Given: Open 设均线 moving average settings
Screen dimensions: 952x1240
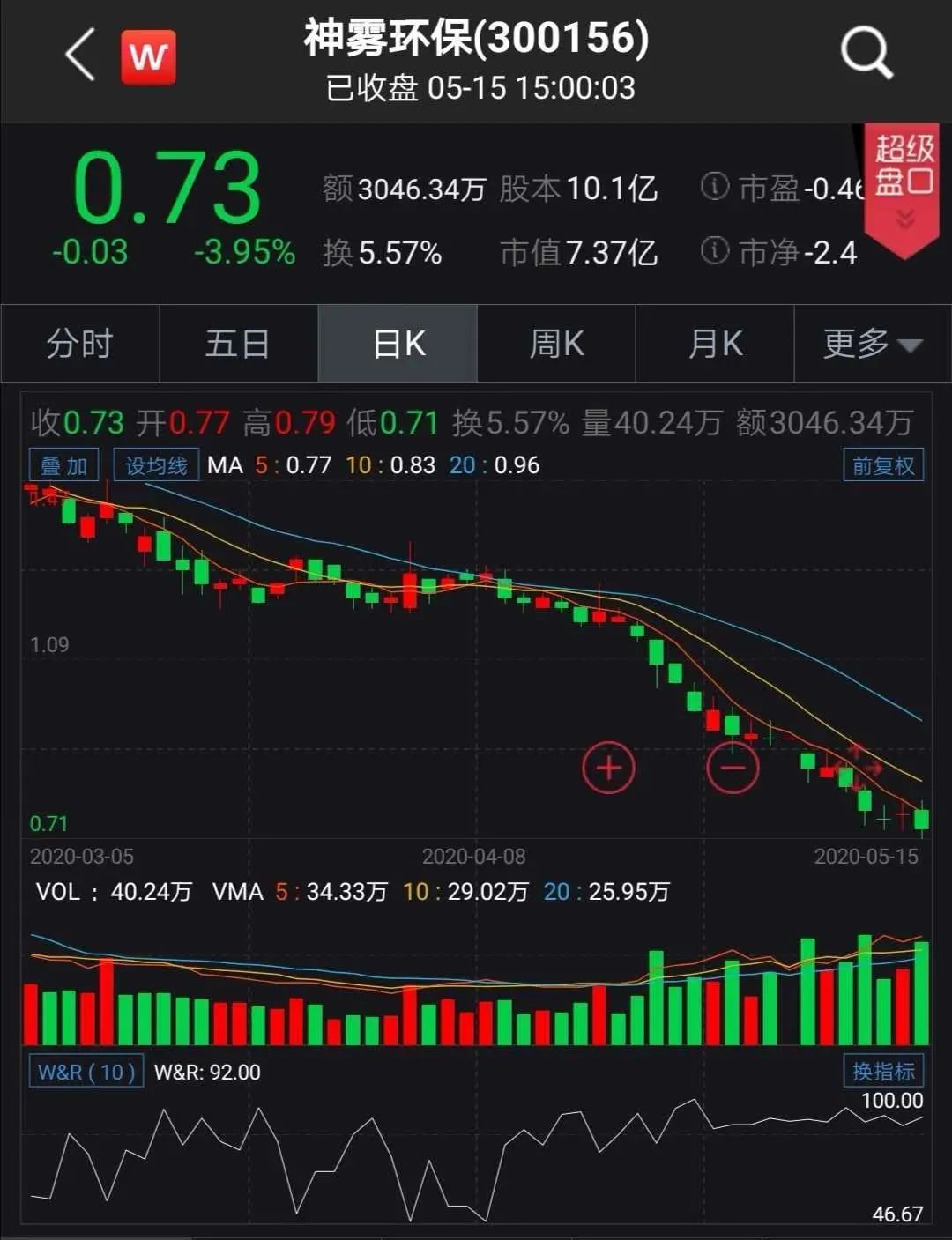Looking at the screenshot, I should click(x=155, y=464).
